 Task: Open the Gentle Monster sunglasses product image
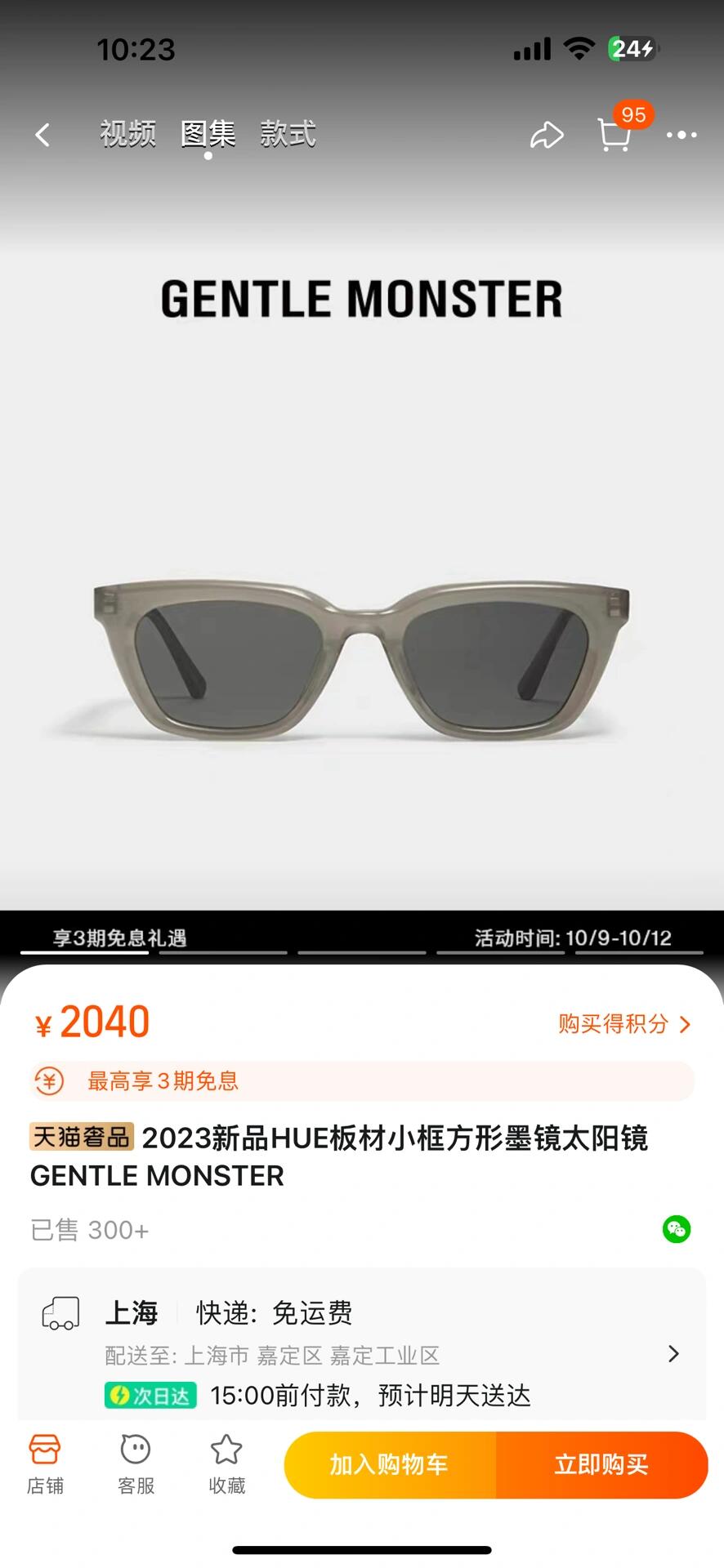click(361, 661)
